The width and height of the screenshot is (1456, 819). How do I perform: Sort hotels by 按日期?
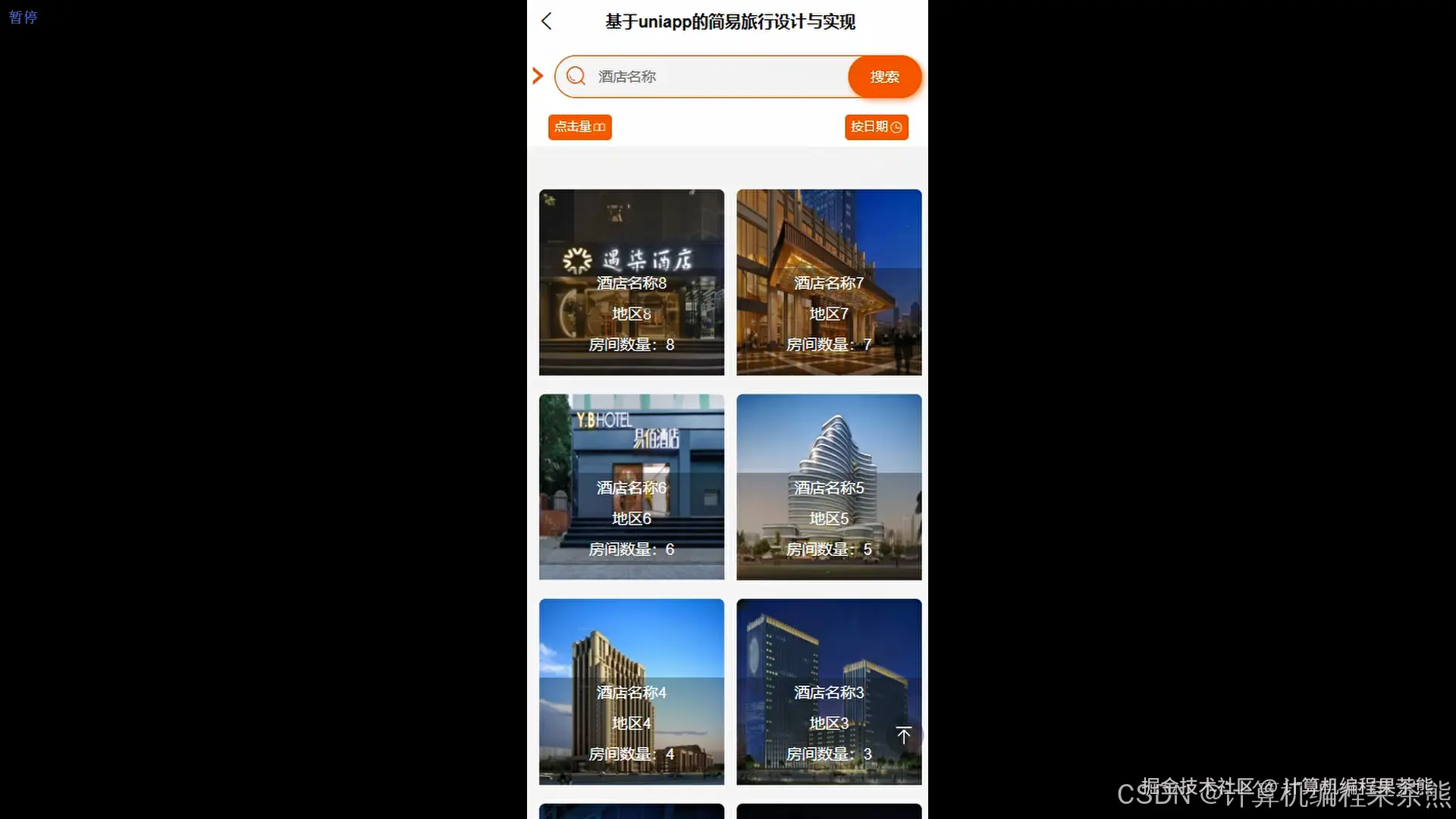876,127
